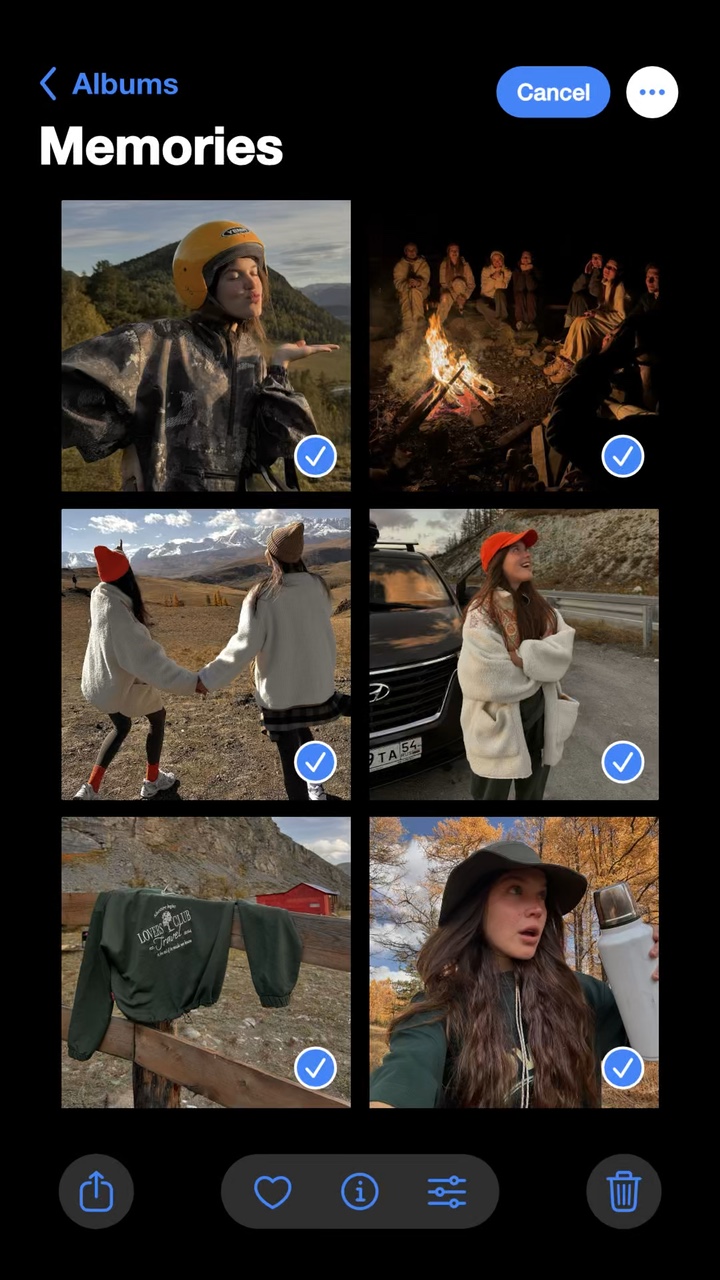Screen dimensions: 720x1280
Task: Cancel the photo selection
Action: [553, 92]
